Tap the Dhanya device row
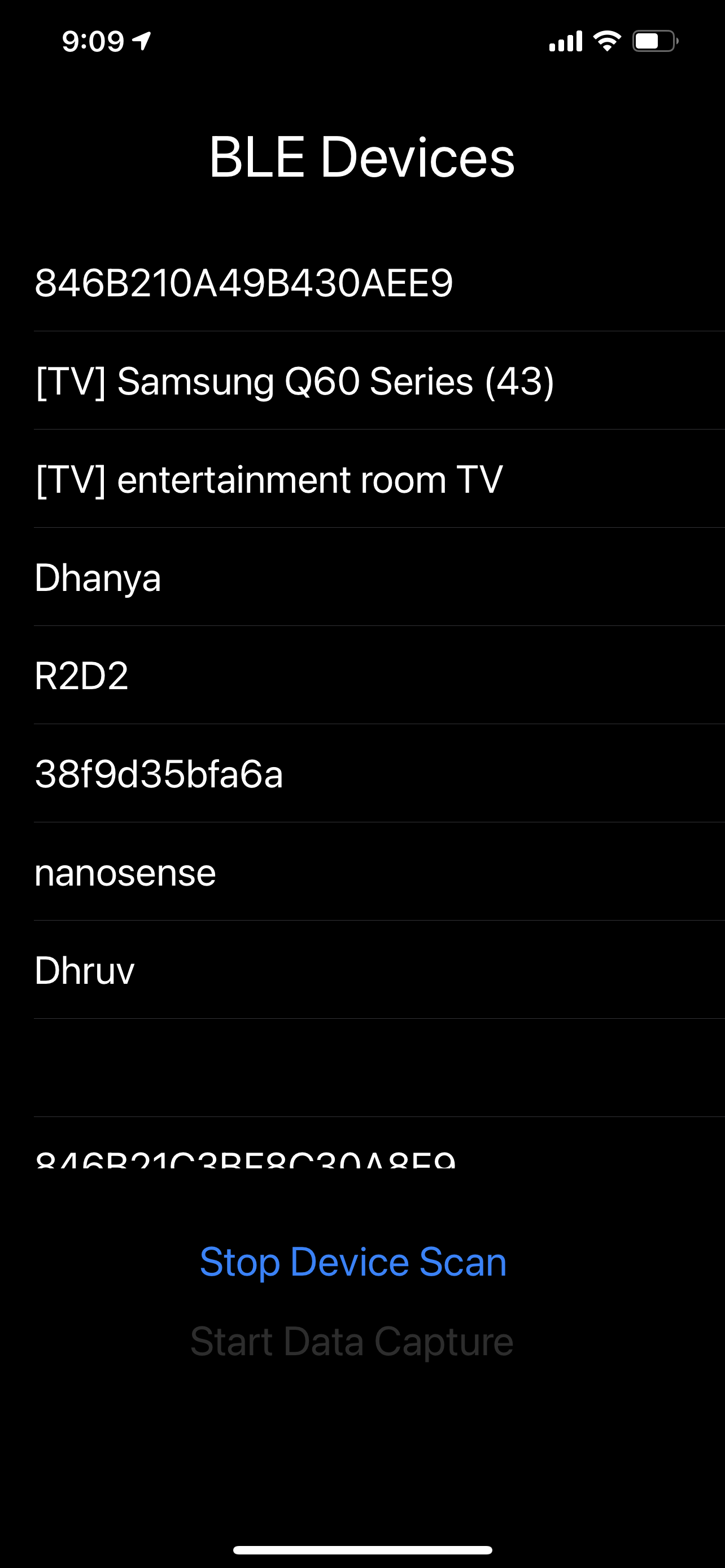 [x=362, y=577]
